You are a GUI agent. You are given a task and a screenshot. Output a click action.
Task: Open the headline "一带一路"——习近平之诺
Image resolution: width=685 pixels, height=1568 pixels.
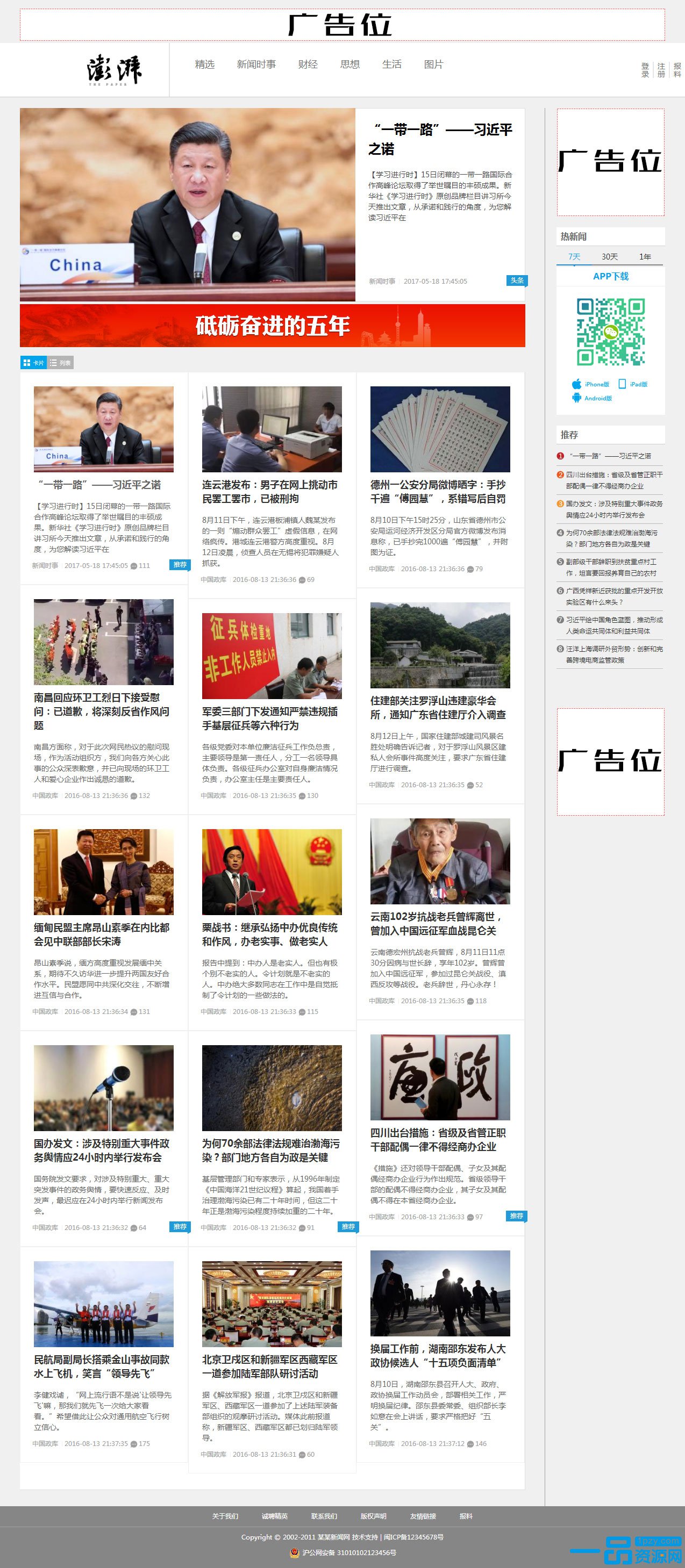[x=441, y=139]
